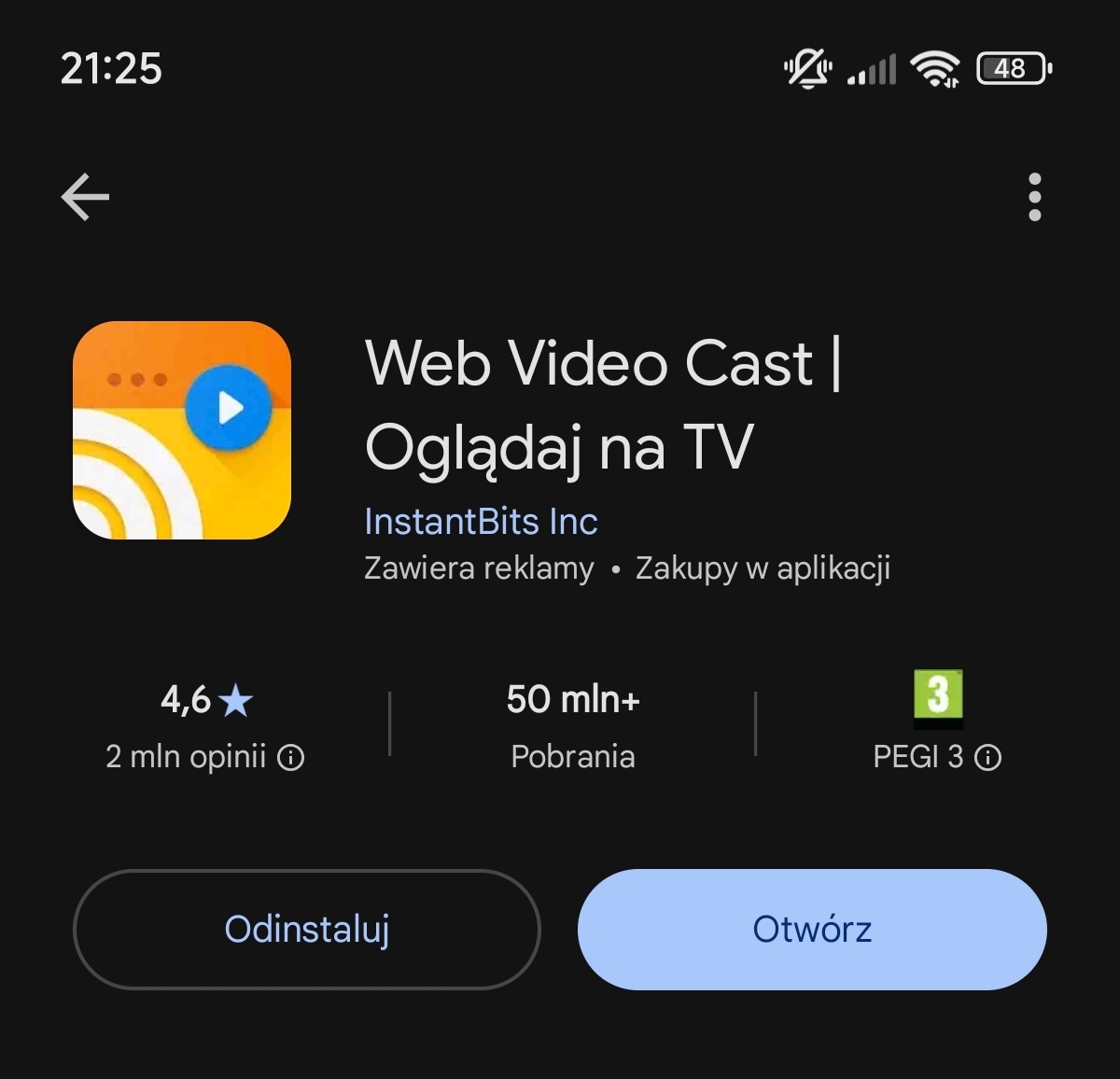Tap the Odinstaluj button

click(307, 930)
